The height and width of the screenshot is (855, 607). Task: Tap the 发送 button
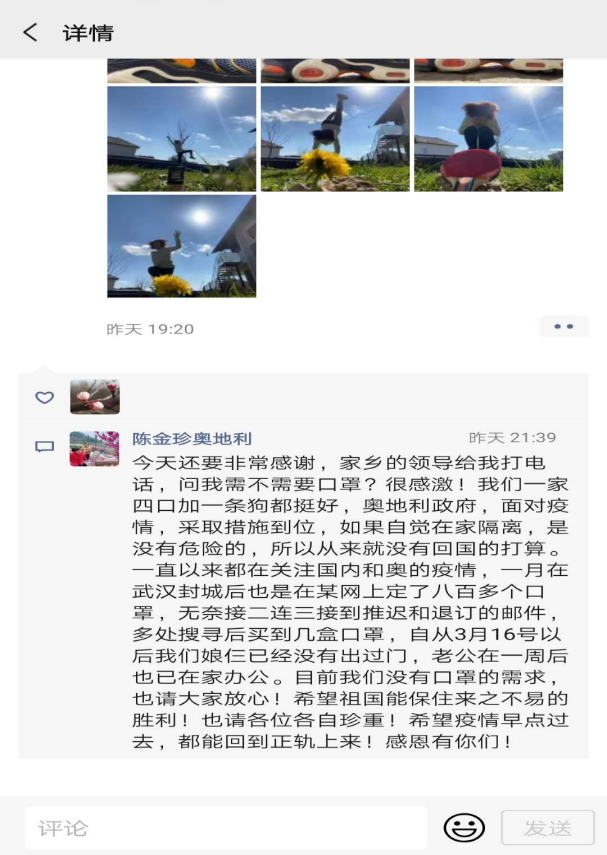[x=547, y=827]
